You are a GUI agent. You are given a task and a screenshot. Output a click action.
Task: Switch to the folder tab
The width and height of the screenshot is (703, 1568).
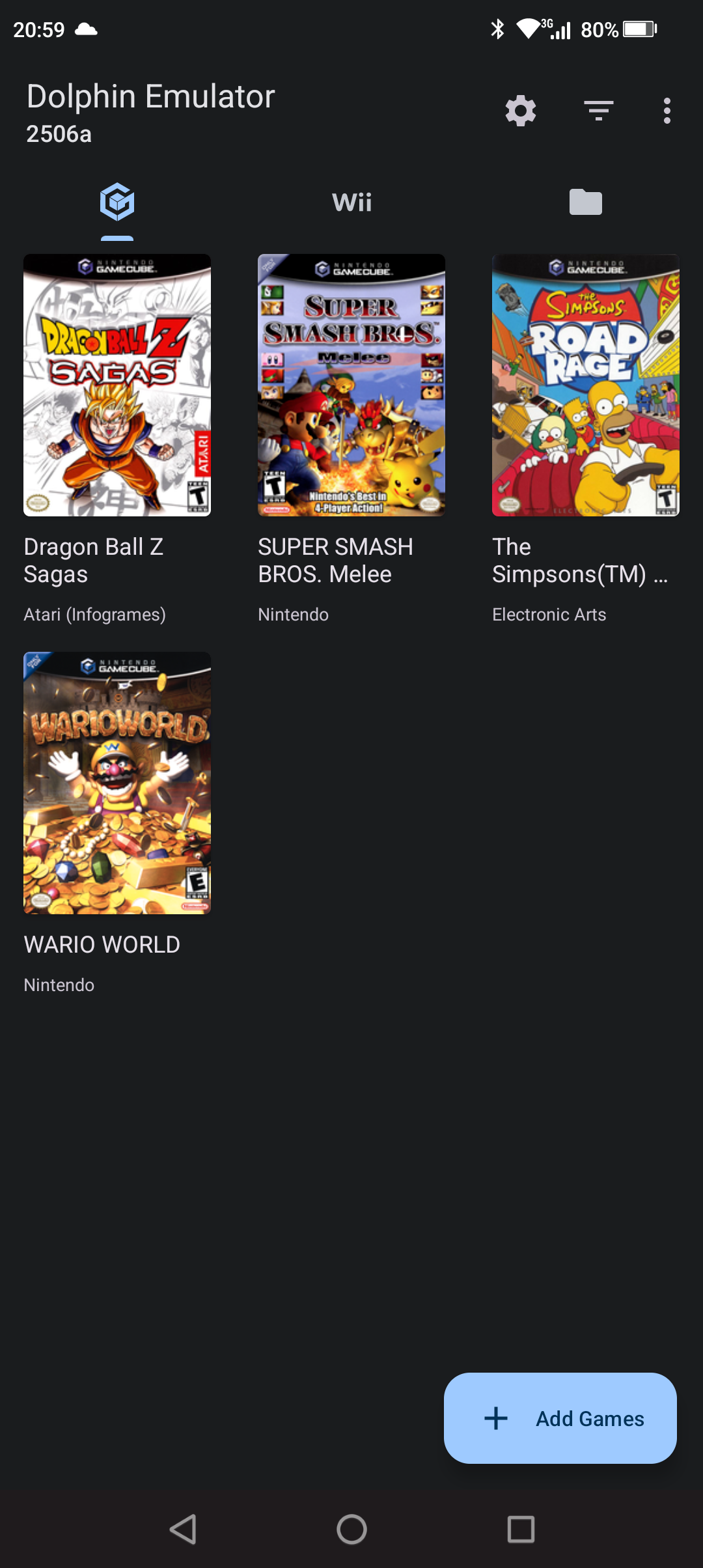[x=585, y=202]
